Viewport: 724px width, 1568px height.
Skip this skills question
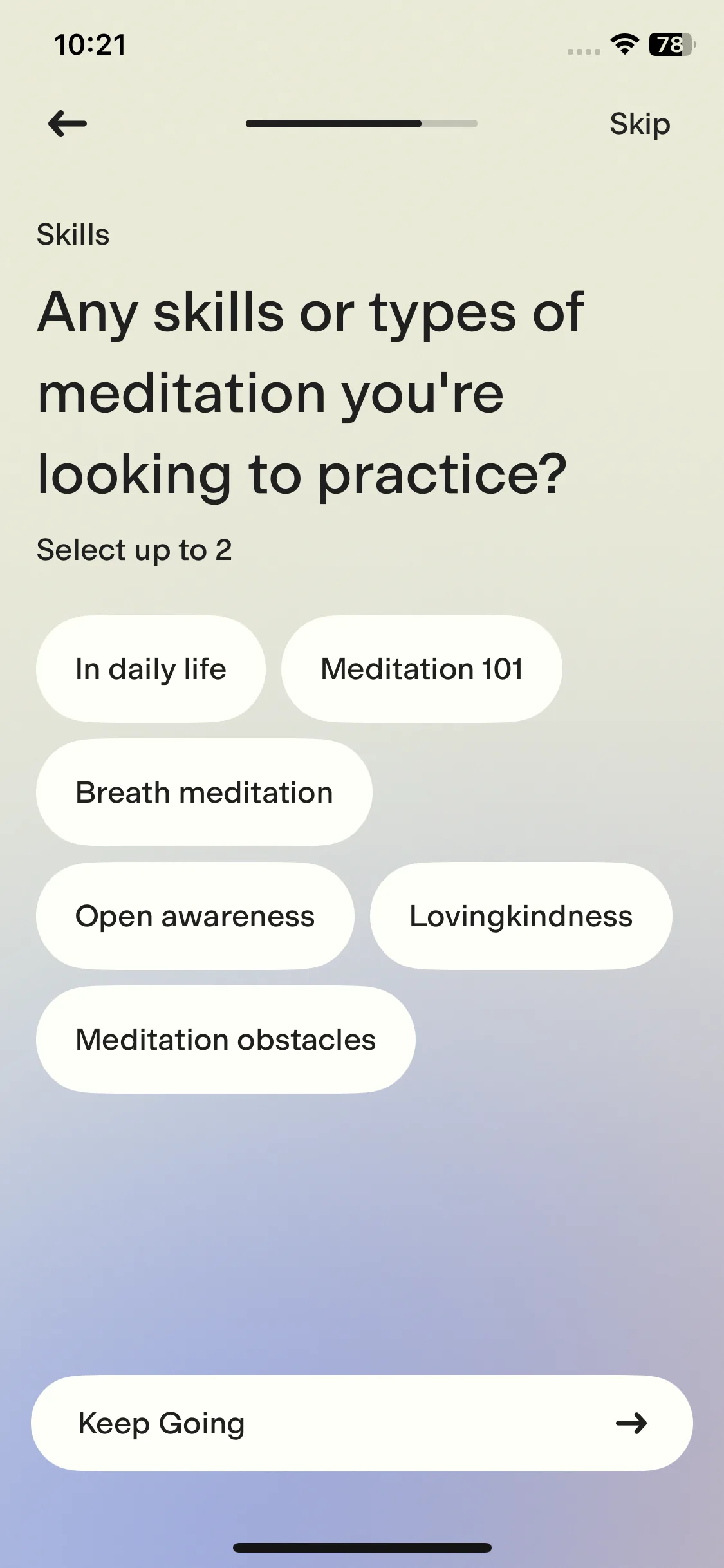639,124
